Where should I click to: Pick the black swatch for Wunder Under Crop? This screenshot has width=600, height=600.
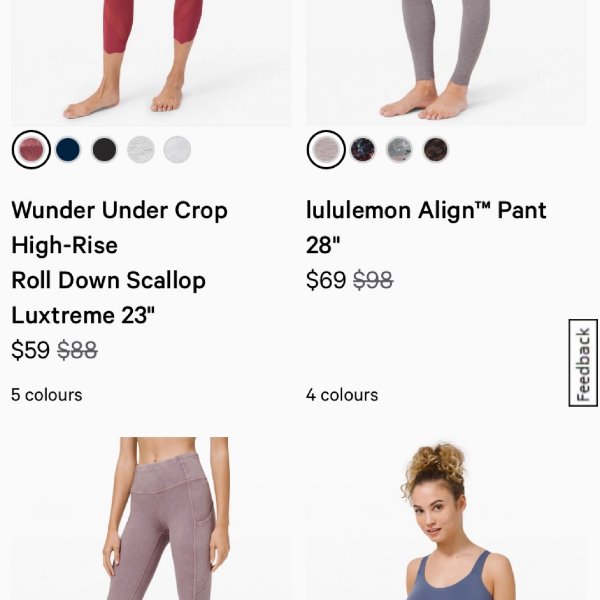tap(104, 150)
